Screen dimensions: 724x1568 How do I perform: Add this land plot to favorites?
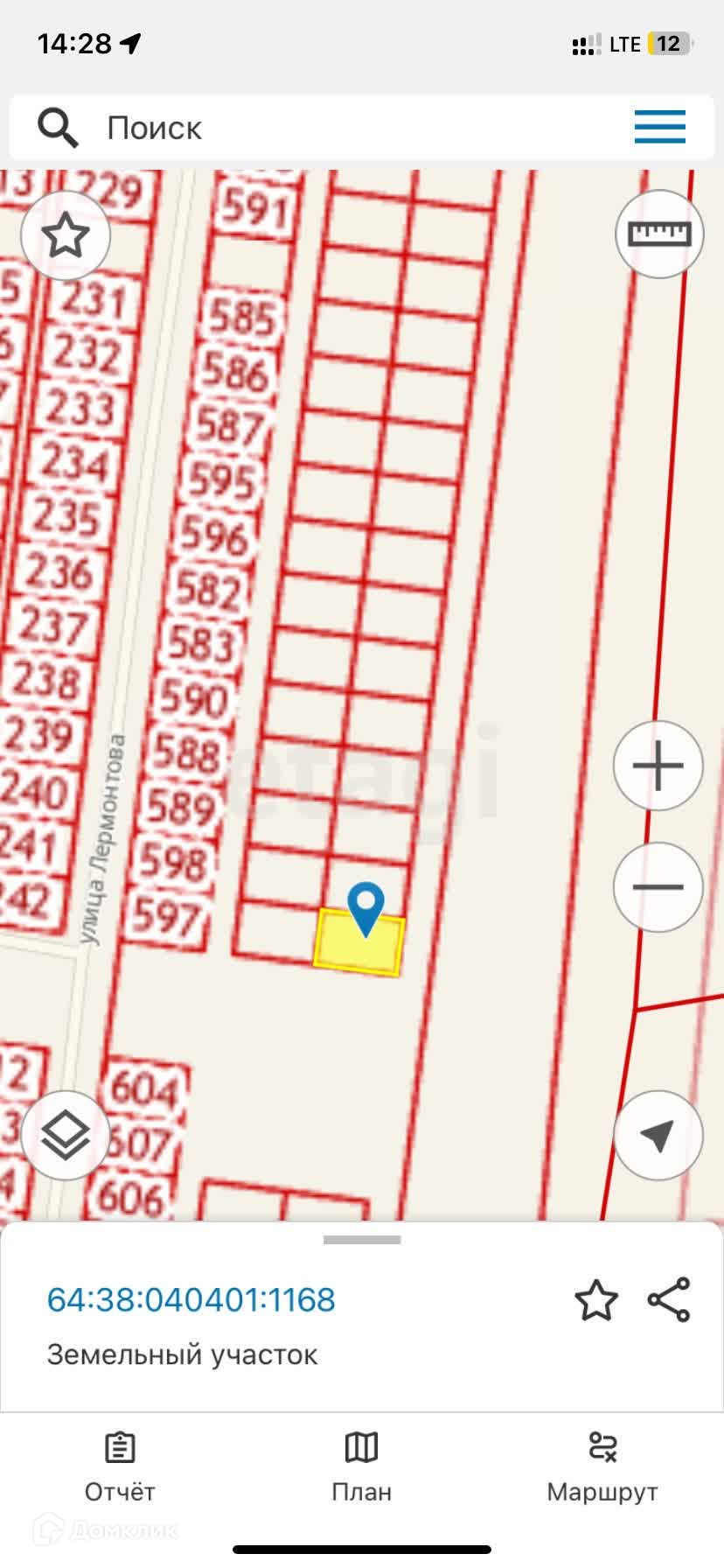[x=595, y=1299]
